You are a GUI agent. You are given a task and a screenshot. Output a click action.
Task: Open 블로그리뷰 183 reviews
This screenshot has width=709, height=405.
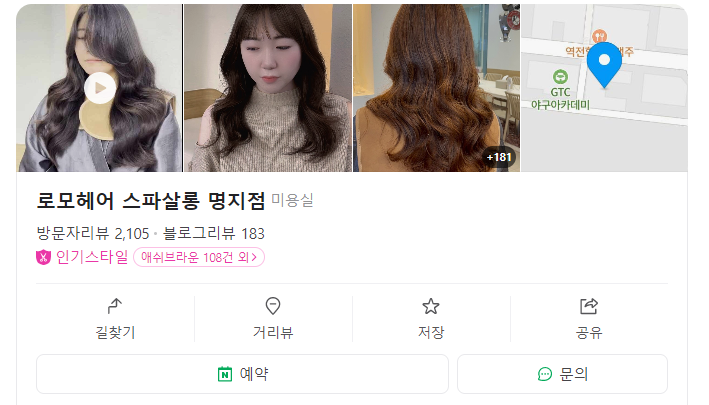(x=214, y=234)
